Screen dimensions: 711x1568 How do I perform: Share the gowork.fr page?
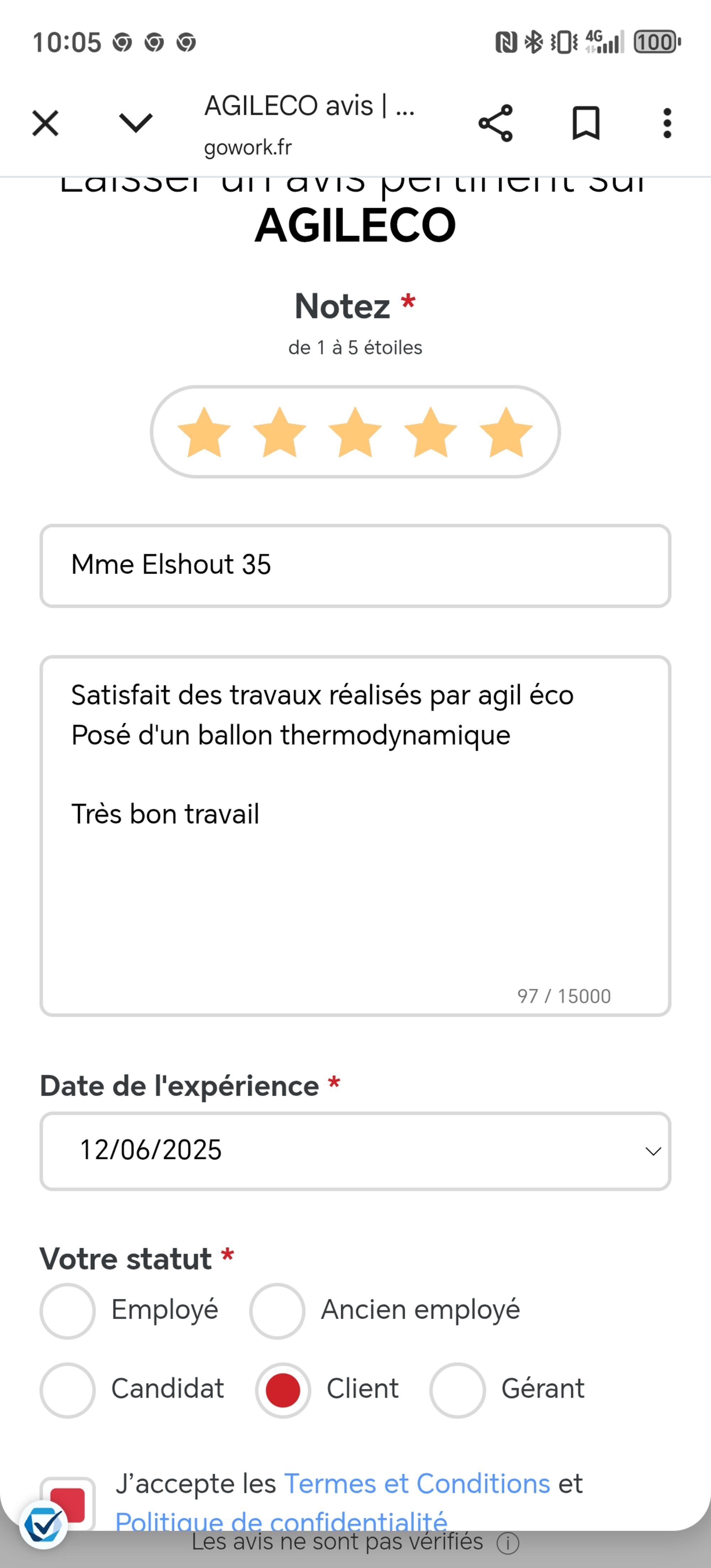click(x=495, y=124)
